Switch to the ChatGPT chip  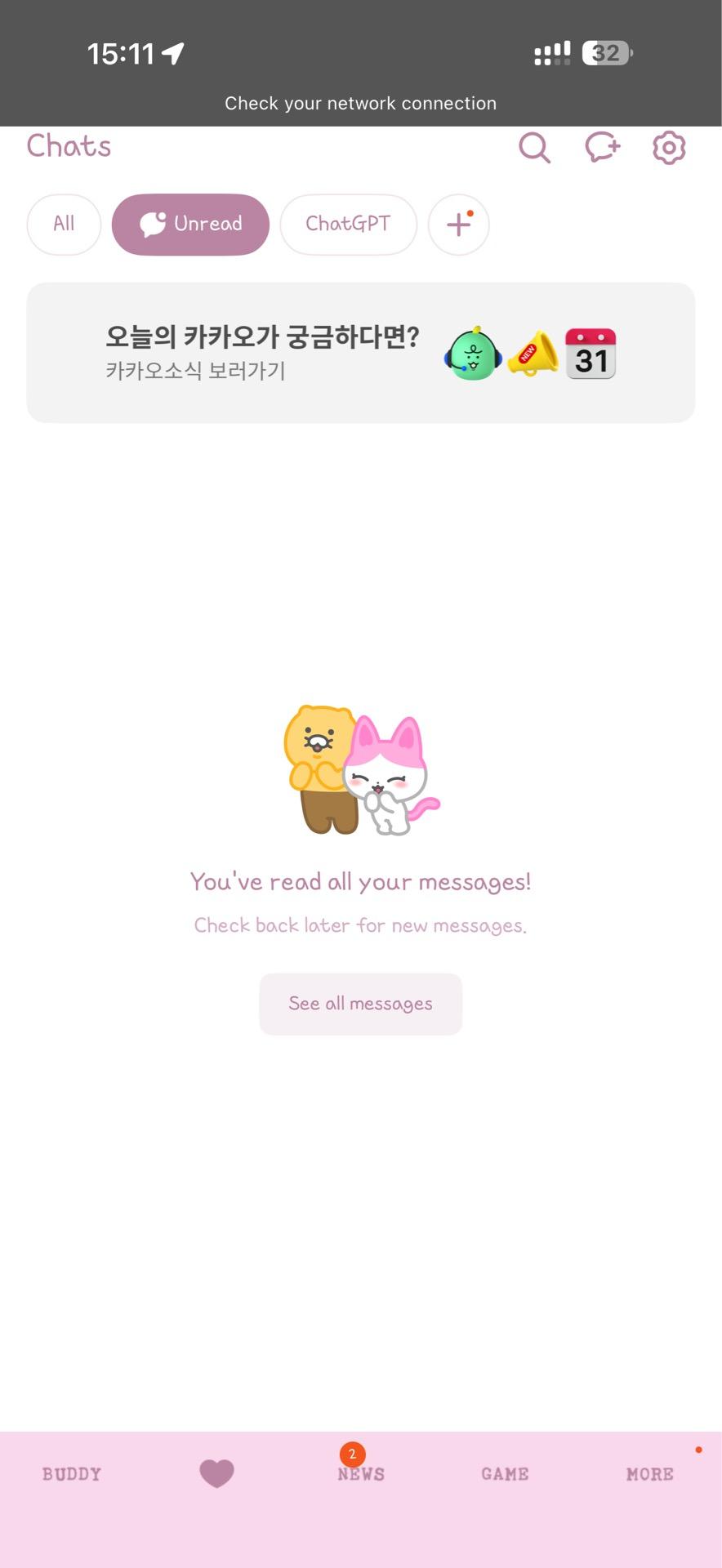[349, 224]
